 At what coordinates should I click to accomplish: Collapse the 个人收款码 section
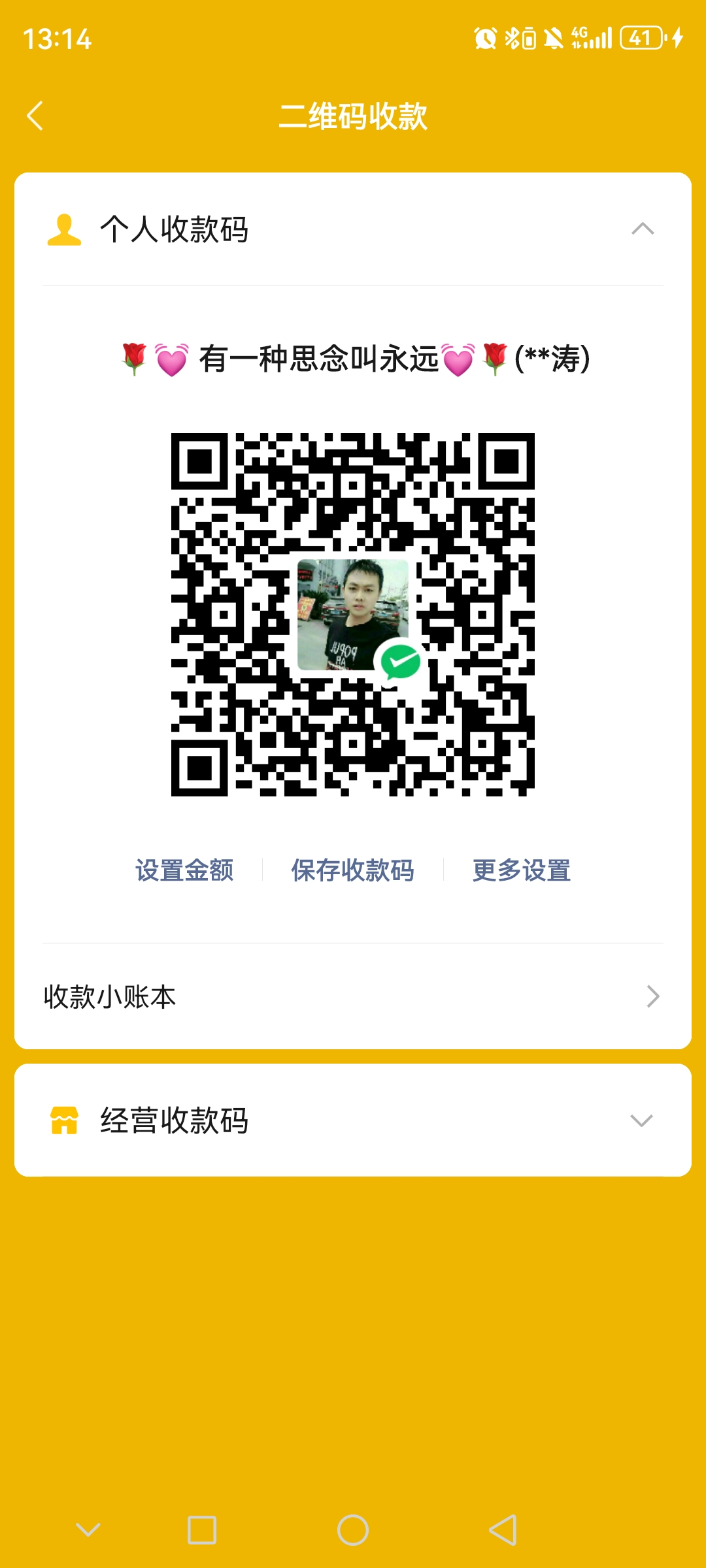(642, 229)
